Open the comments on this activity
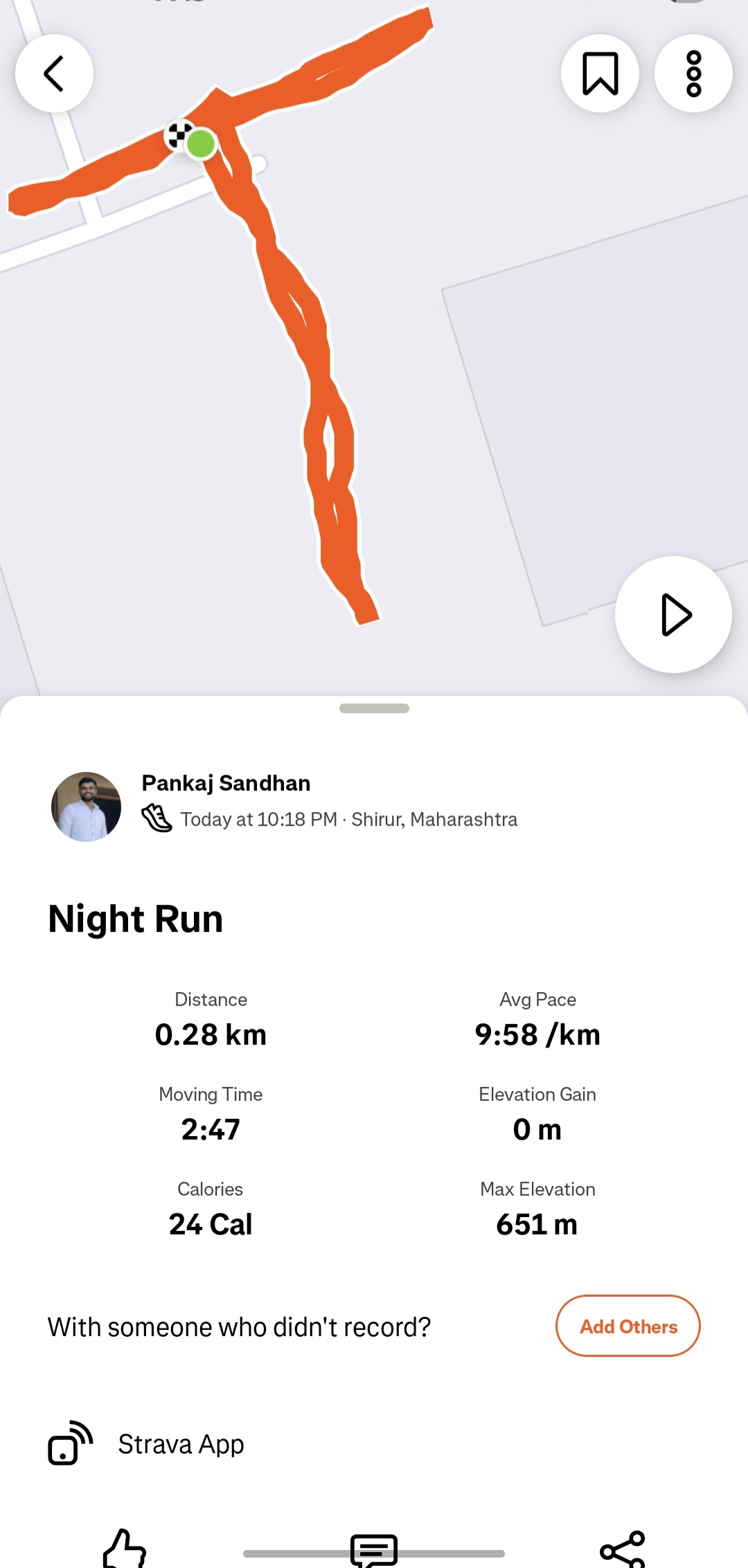Image resolution: width=748 pixels, height=1568 pixels. [374, 1549]
